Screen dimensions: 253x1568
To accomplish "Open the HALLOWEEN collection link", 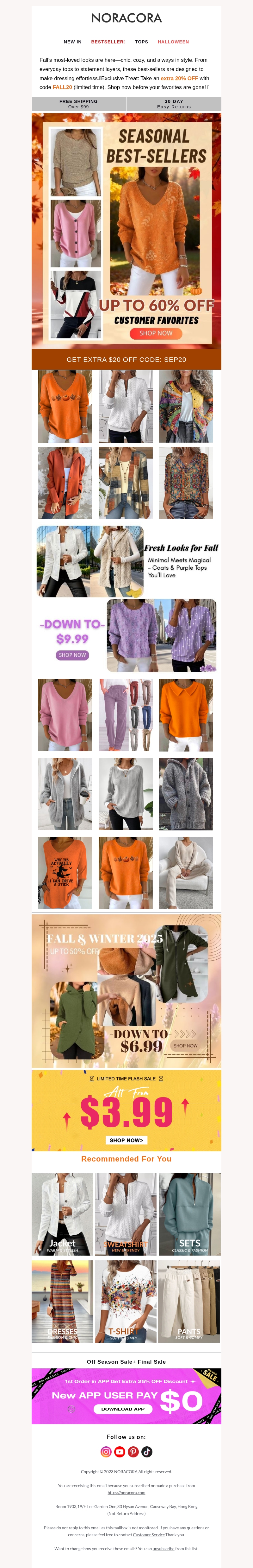I will [173, 42].
